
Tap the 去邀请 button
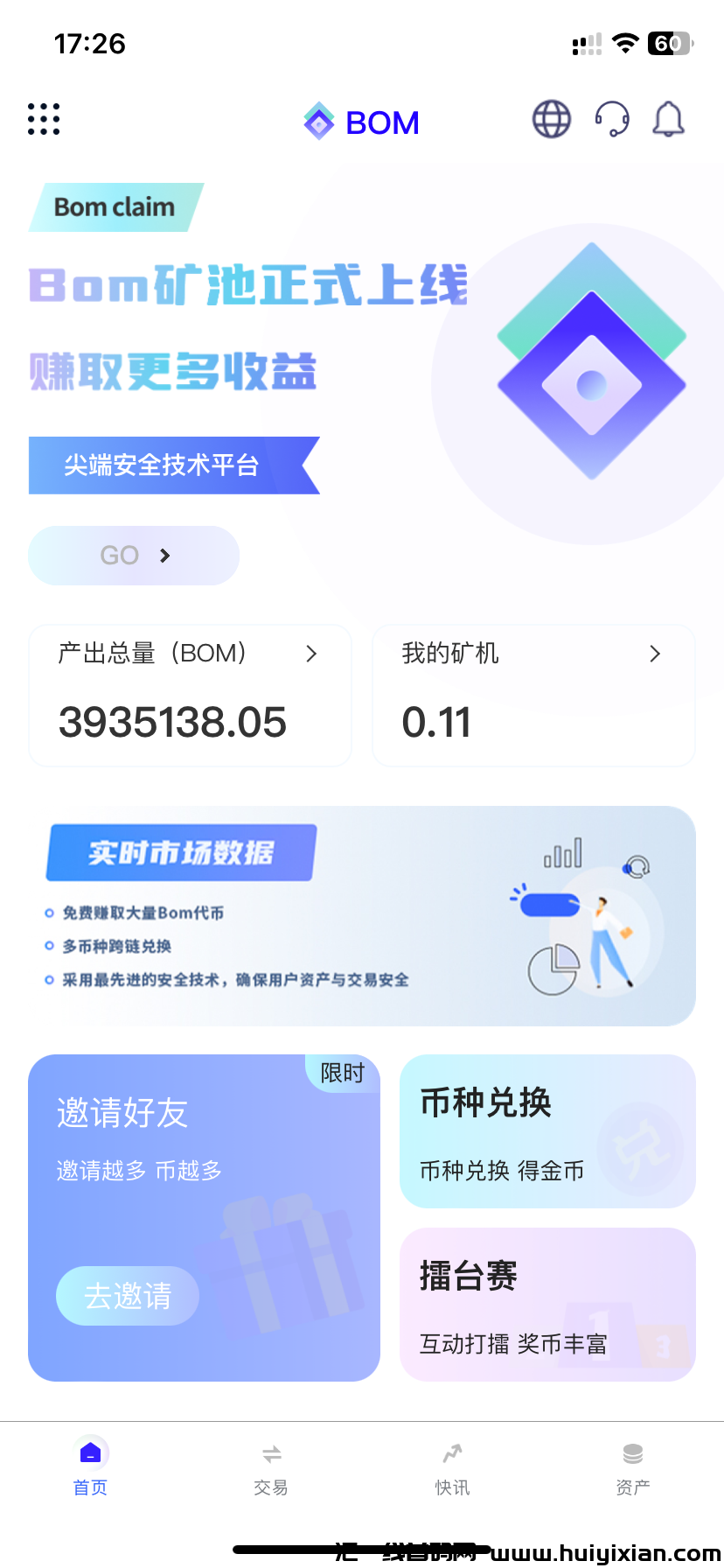(128, 1295)
